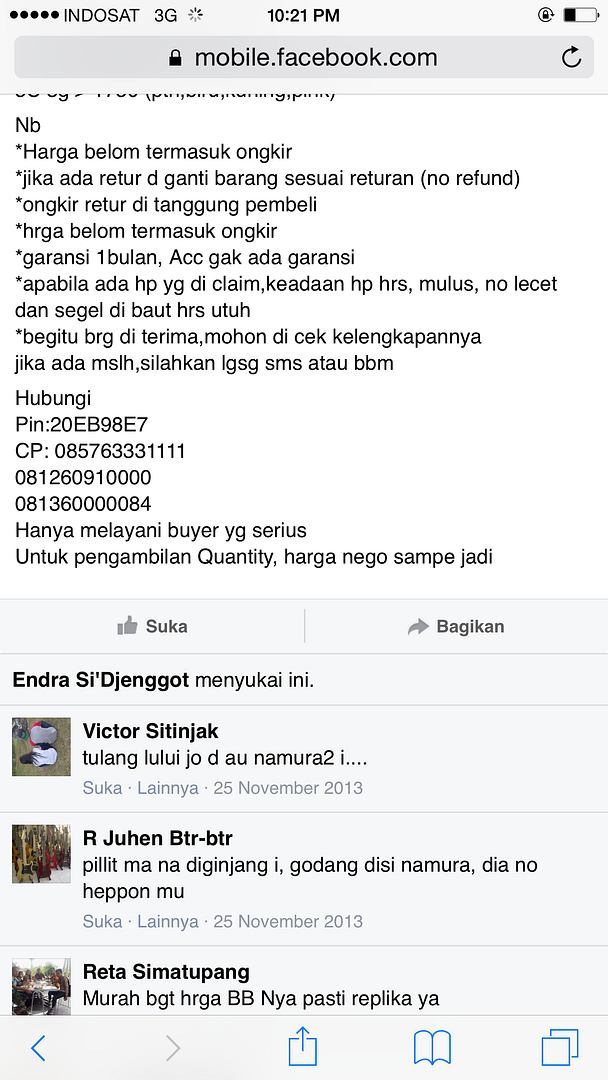The height and width of the screenshot is (1080, 608).
Task: Open Victor Sitinjak's profile name
Action: tap(150, 731)
